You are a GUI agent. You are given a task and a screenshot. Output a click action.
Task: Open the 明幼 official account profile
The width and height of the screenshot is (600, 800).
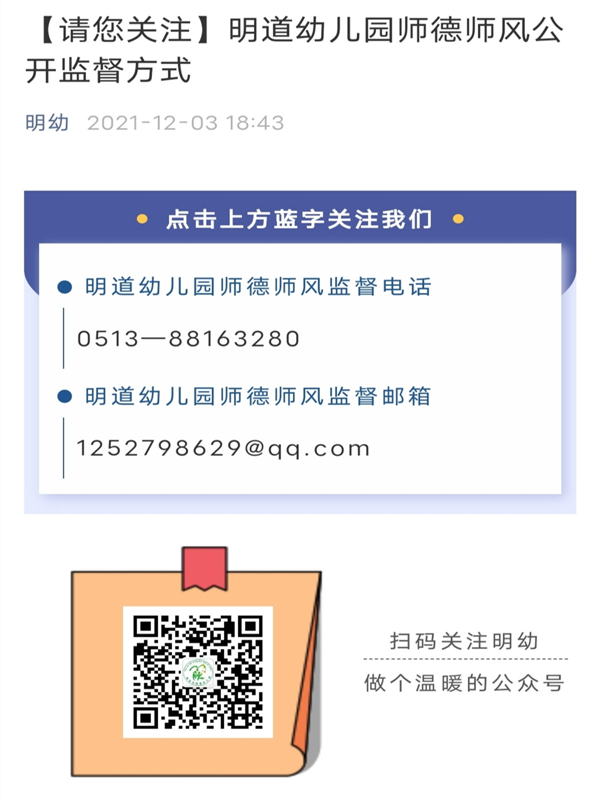(46, 123)
